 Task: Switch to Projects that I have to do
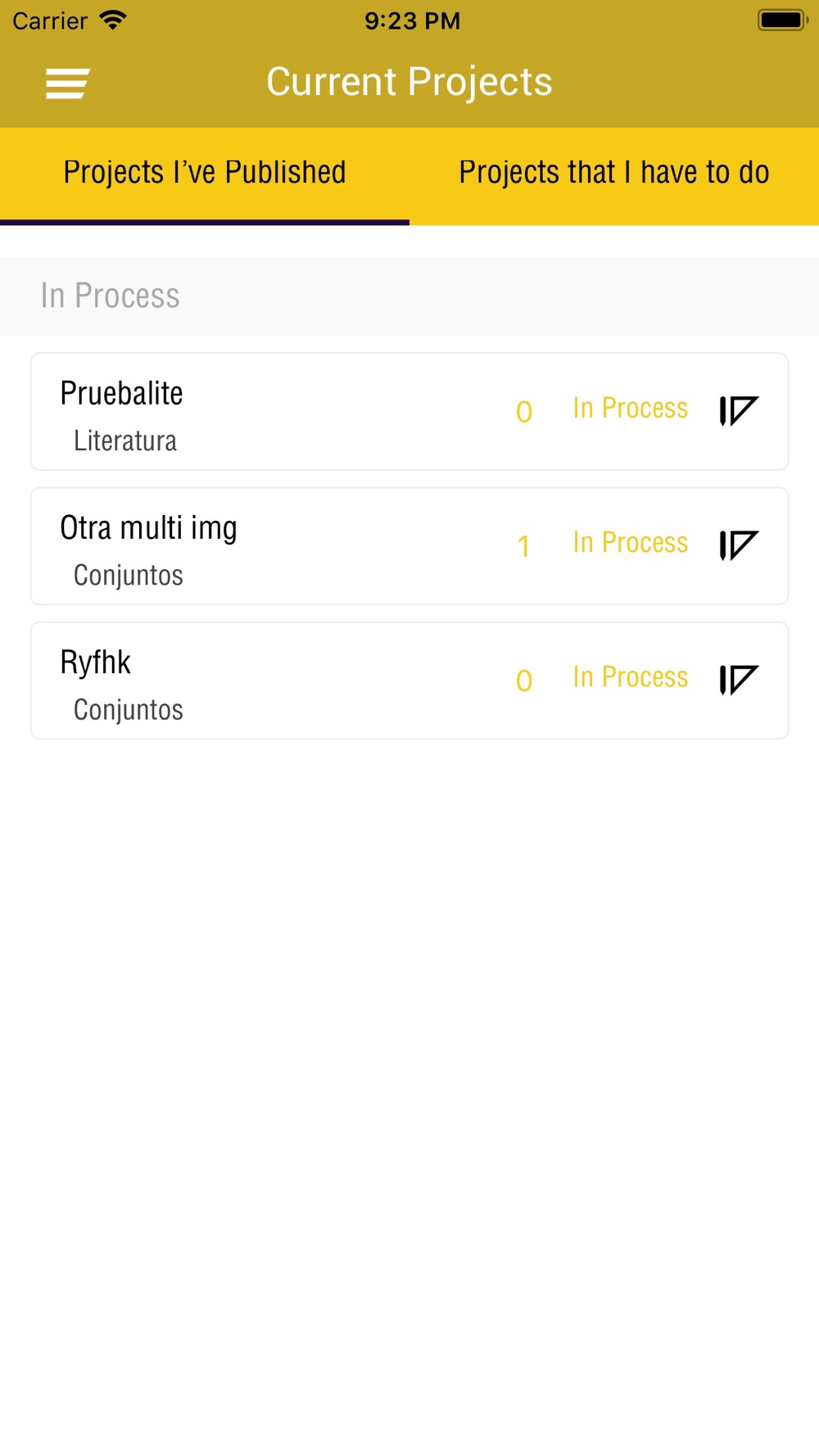614,174
